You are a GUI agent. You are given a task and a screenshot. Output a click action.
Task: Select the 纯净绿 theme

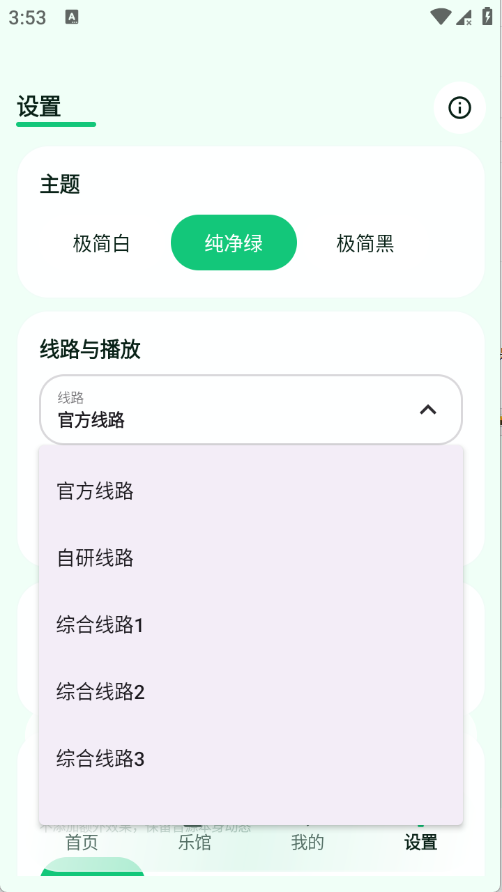point(234,243)
